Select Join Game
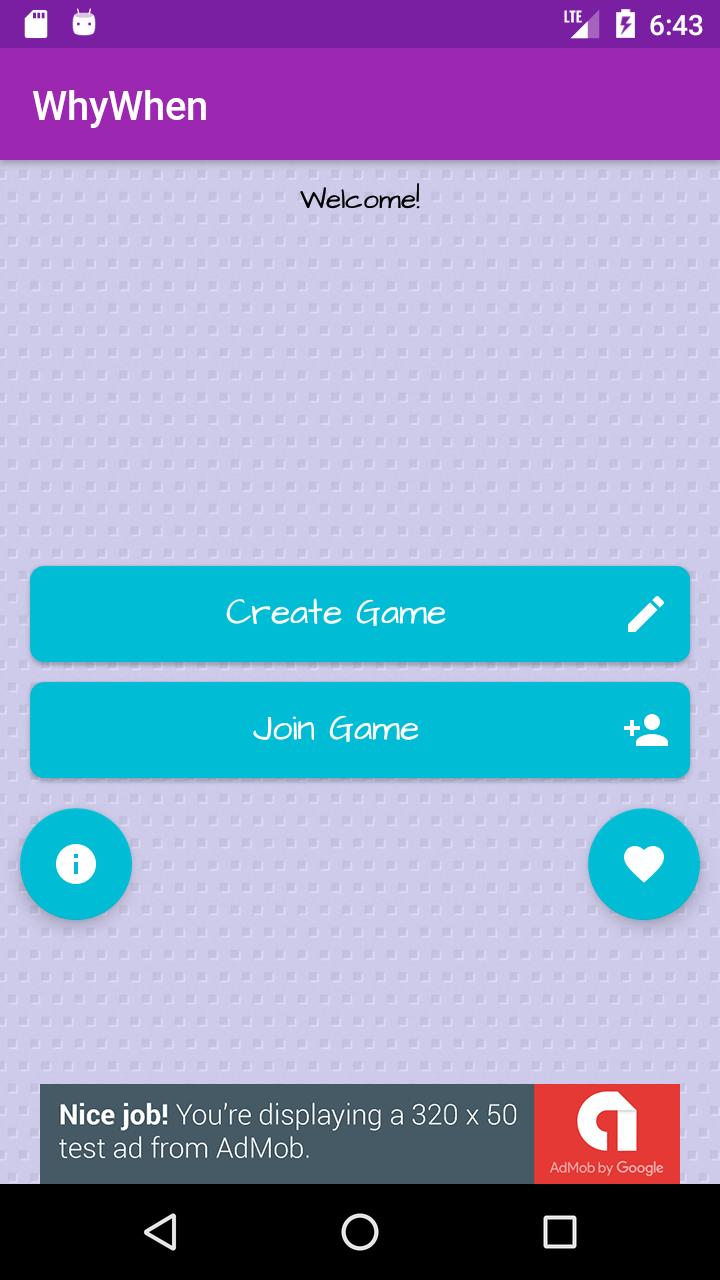This screenshot has width=720, height=1280. pos(360,729)
